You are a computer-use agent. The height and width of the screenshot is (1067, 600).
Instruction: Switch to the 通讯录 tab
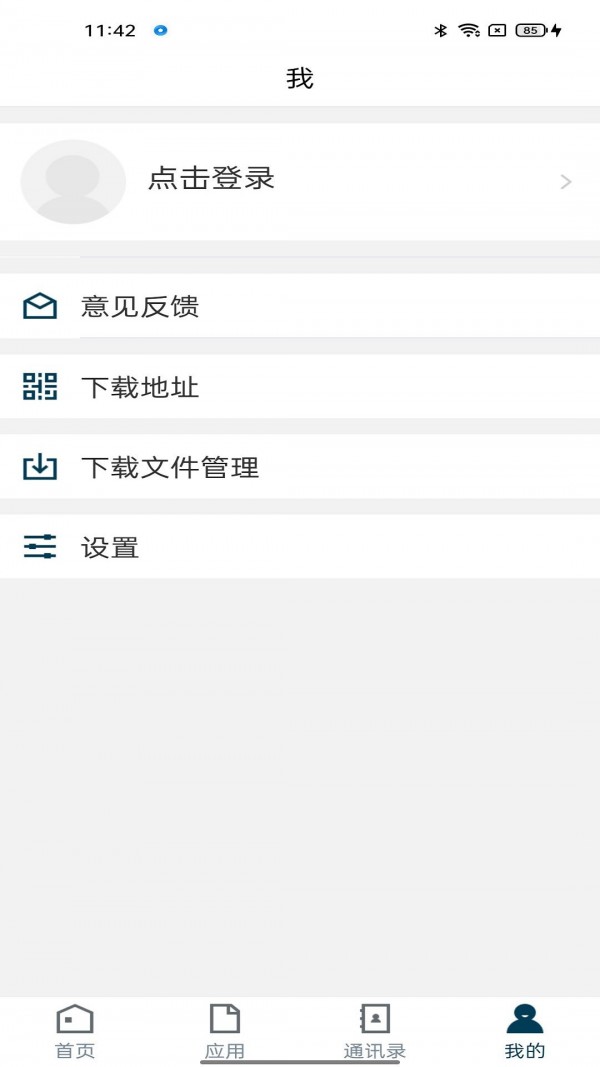click(x=375, y=1031)
